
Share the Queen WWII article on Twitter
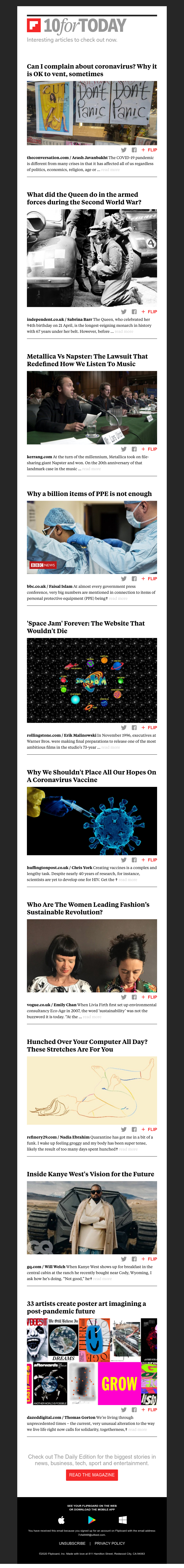pos(124,312)
